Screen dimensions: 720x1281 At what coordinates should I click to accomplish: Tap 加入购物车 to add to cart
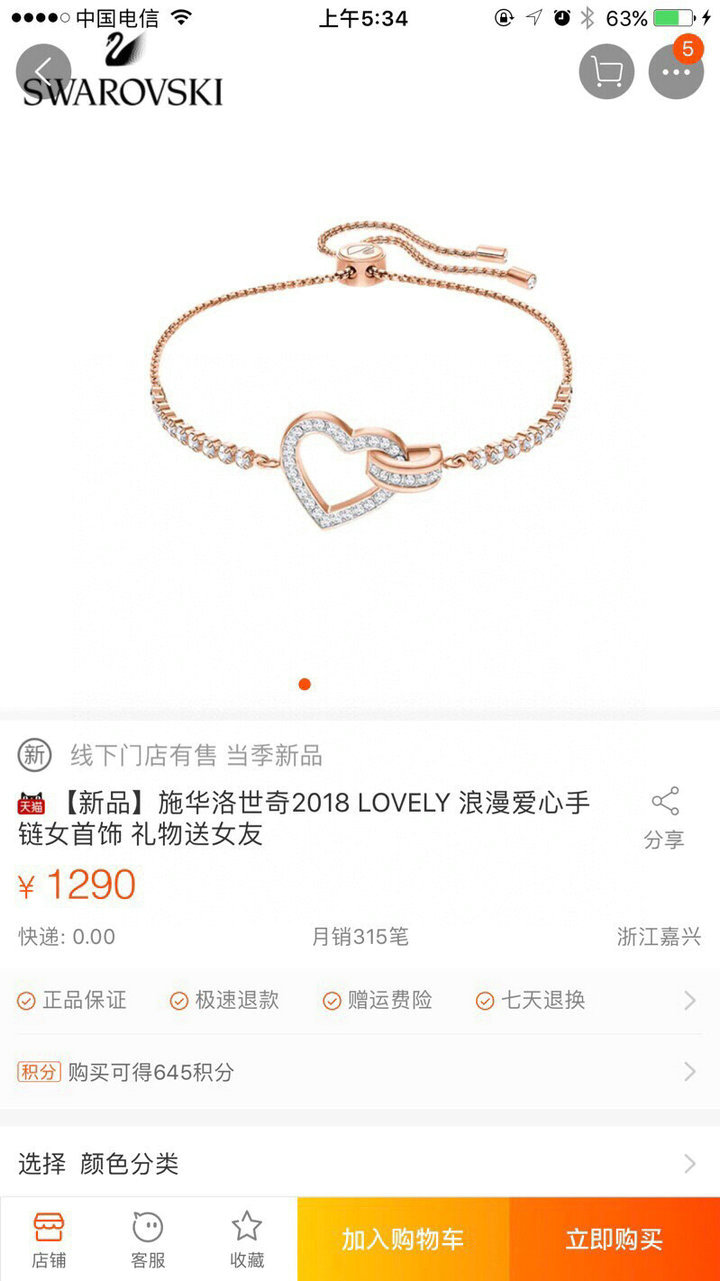coord(403,1240)
